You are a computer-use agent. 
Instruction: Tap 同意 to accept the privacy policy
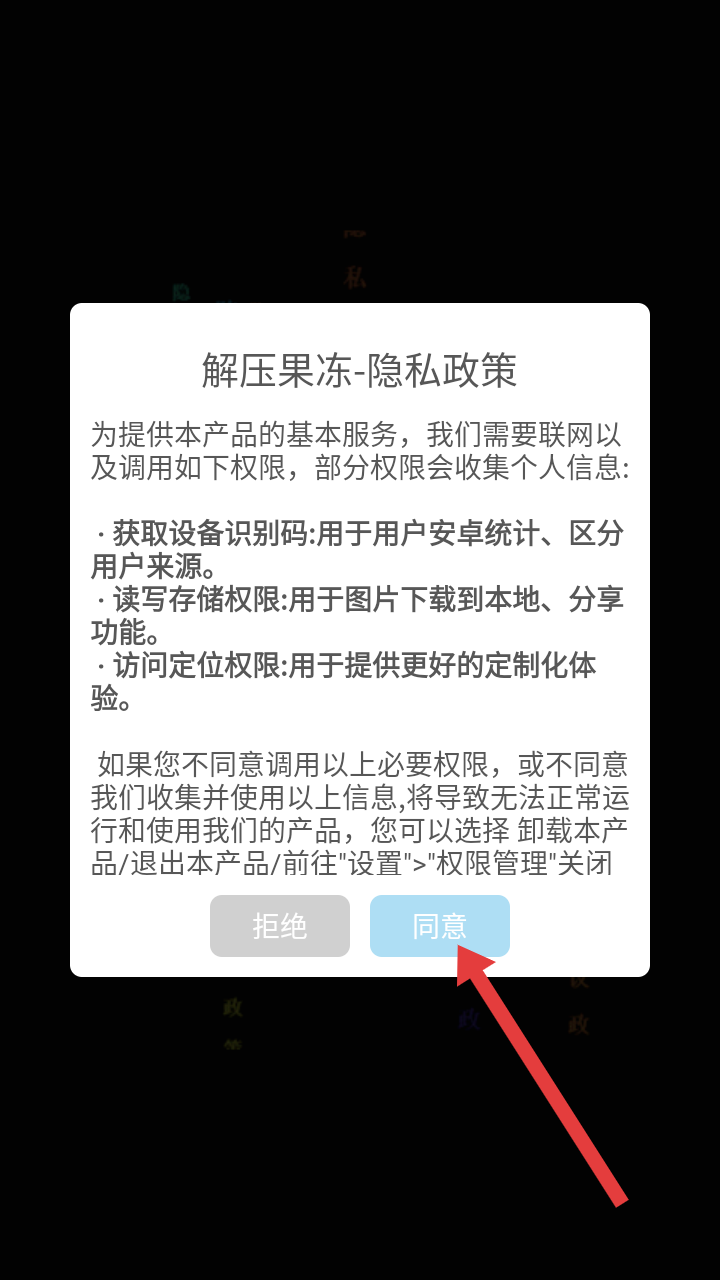[440, 926]
